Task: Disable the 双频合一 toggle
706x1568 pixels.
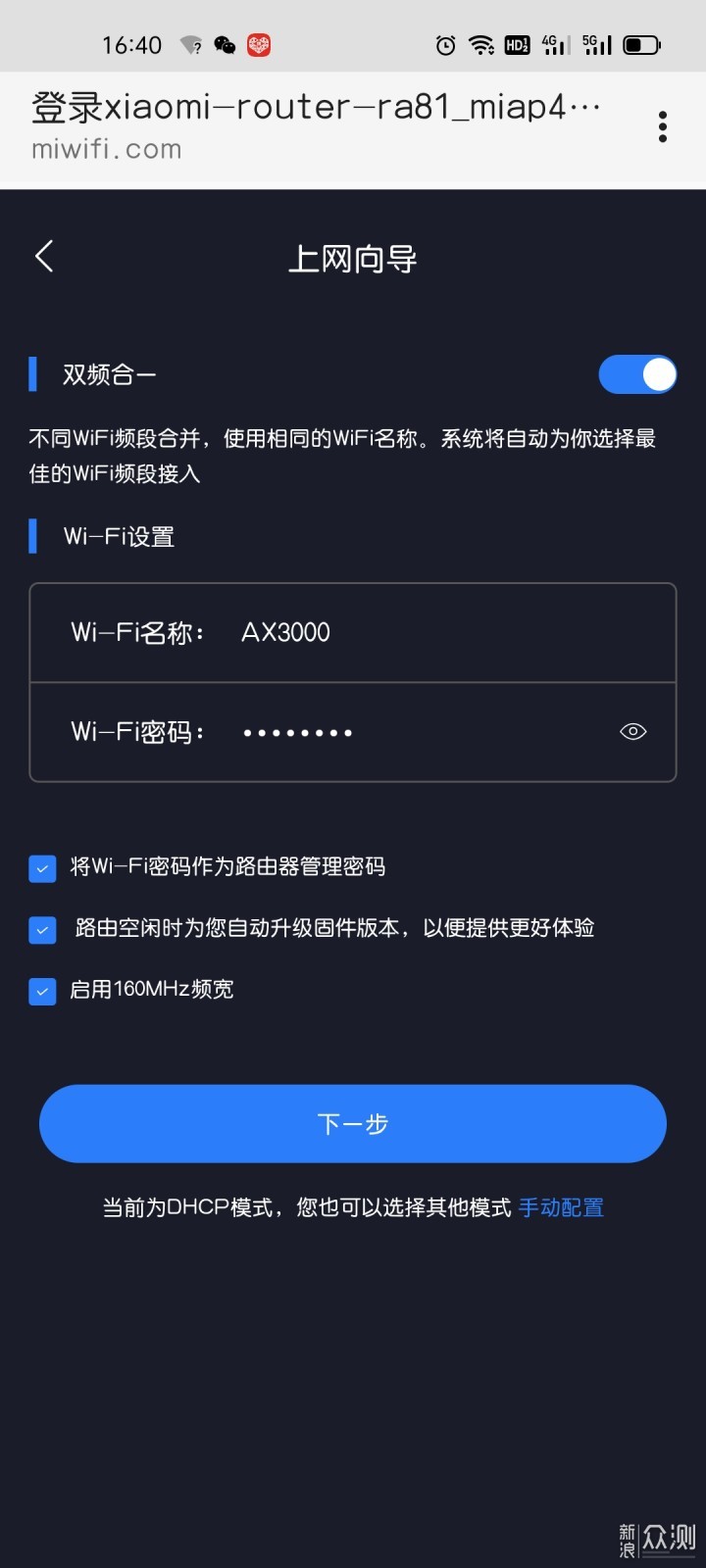Action: coord(637,374)
